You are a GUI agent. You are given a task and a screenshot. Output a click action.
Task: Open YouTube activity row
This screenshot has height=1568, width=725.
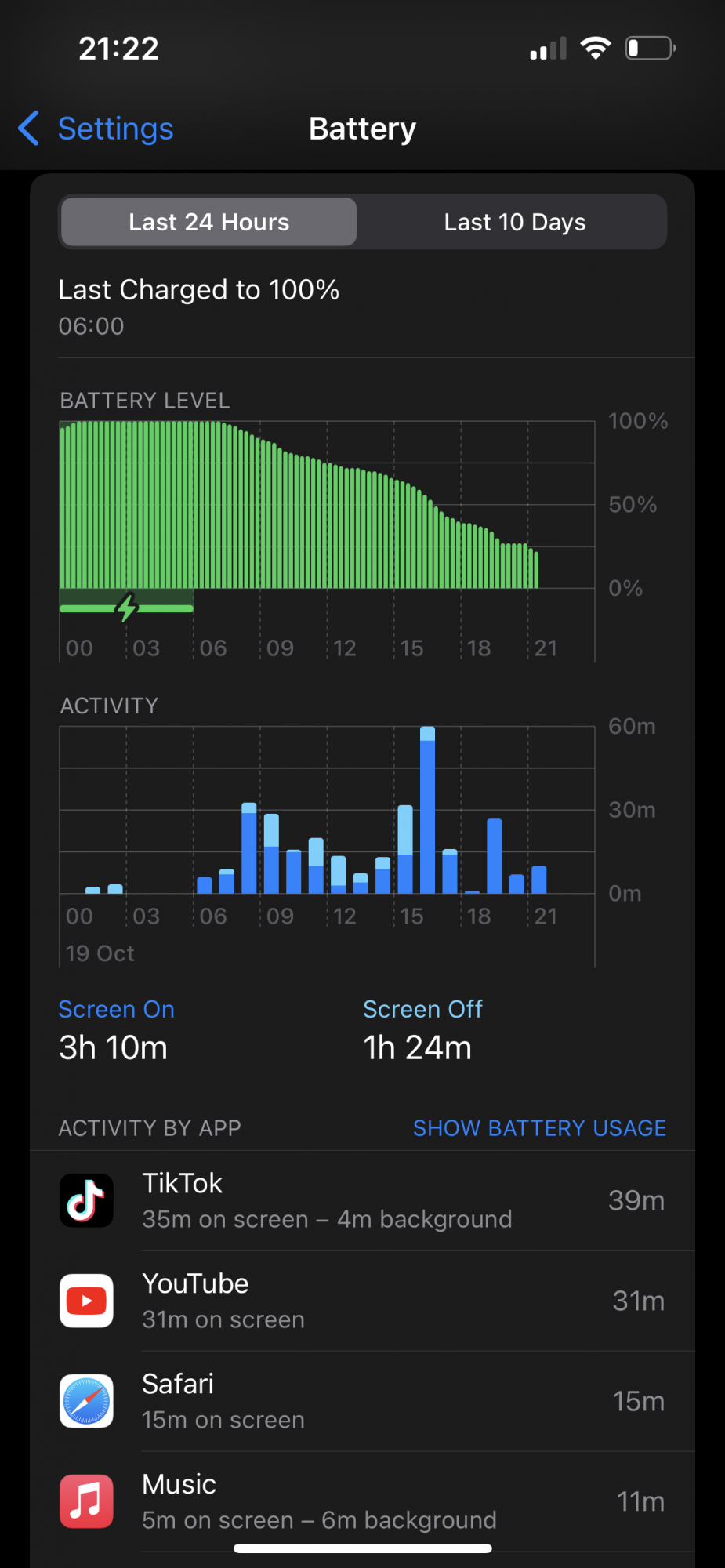click(x=362, y=1301)
